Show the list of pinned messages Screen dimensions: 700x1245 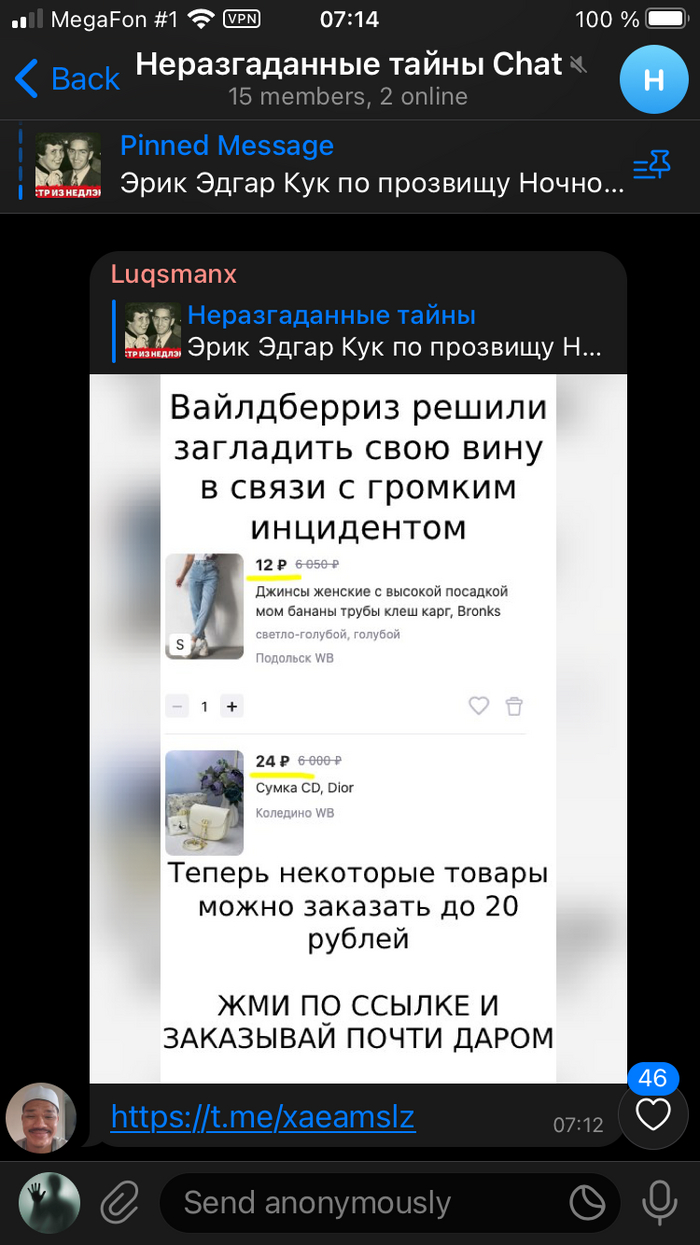(651, 167)
